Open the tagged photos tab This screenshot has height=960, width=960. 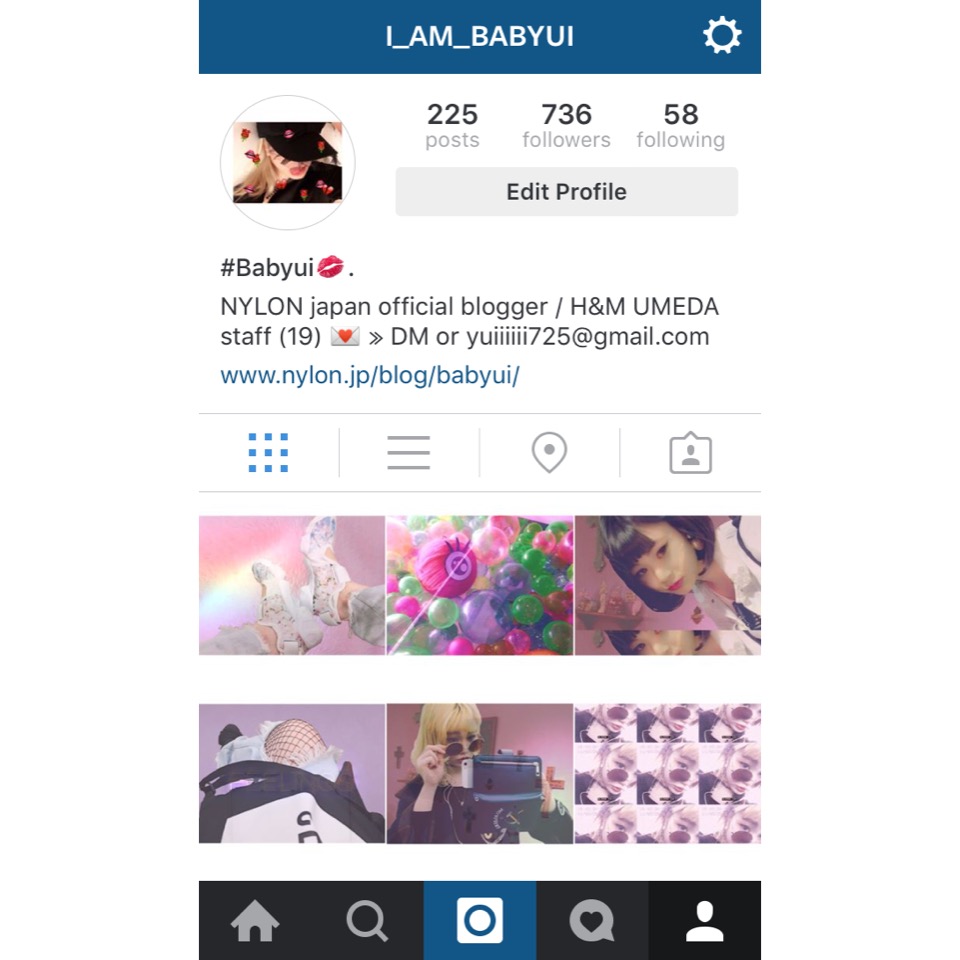click(690, 453)
